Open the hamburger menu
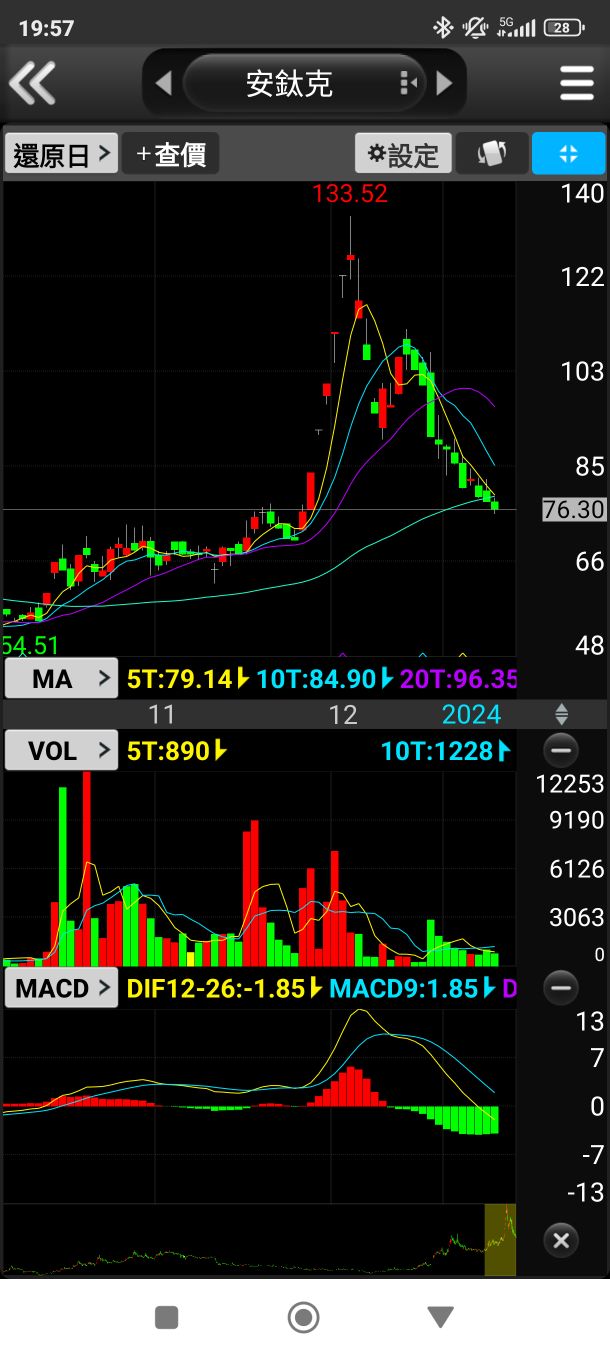The image size is (610, 1356). 577,83
